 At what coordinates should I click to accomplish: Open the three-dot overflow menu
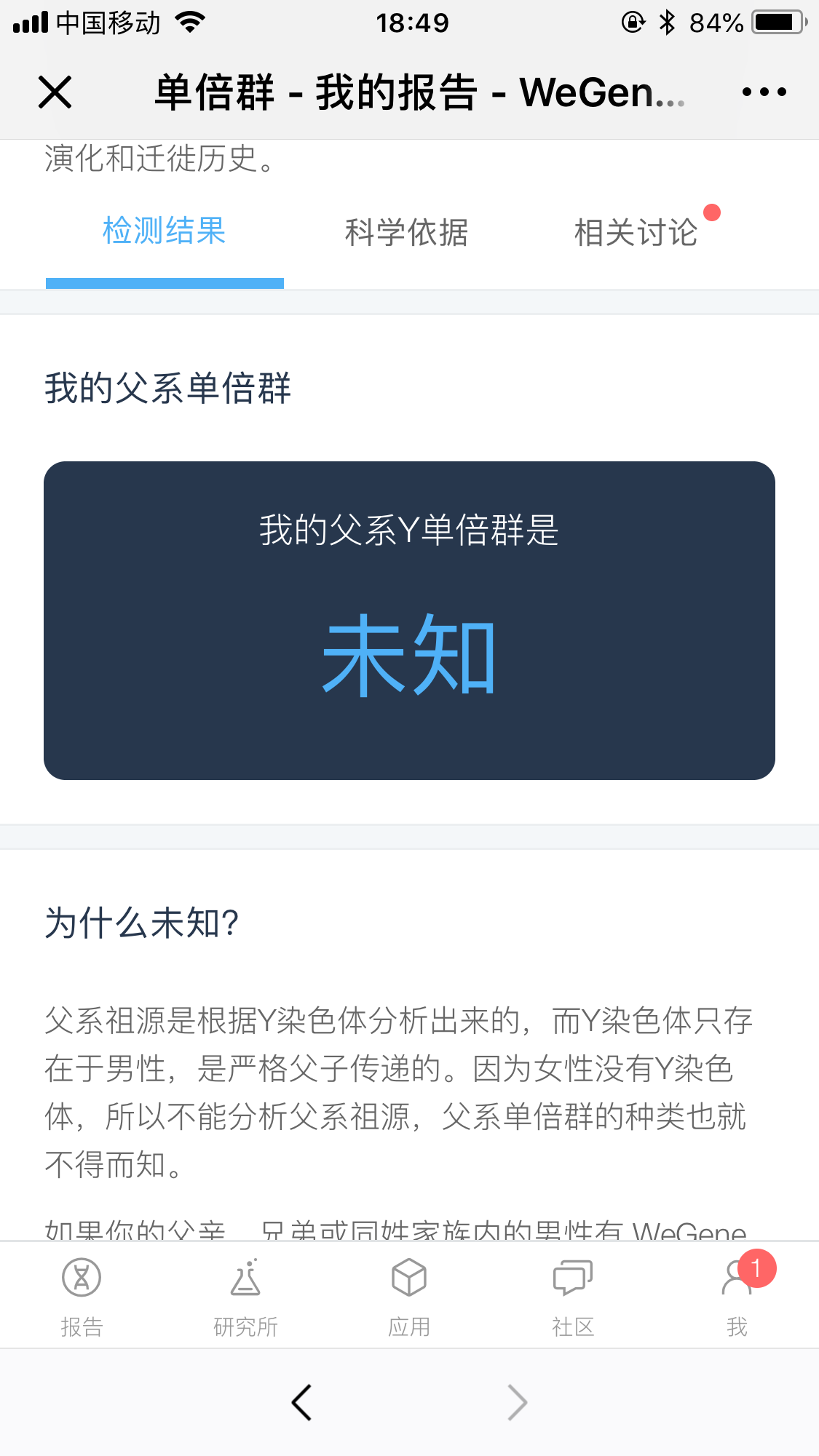(x=764, y=92)
